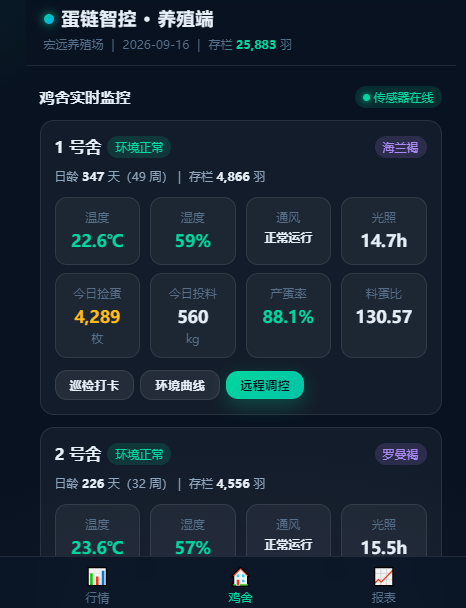This screenshot has height=608, width=466.
Task: Open 环境曲线 for 1号舍
Action: click(180, 385)
